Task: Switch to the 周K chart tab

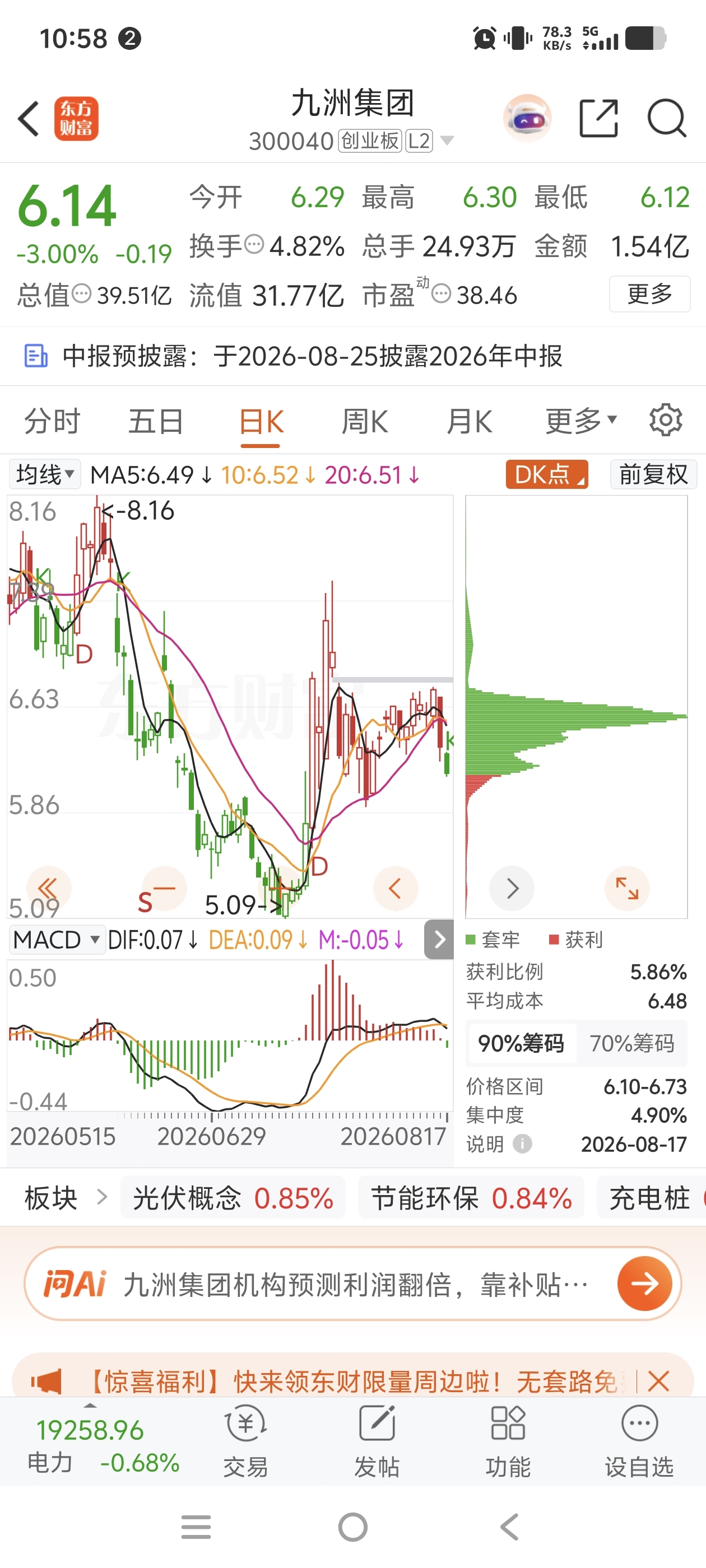Action: tap(364, 421)
